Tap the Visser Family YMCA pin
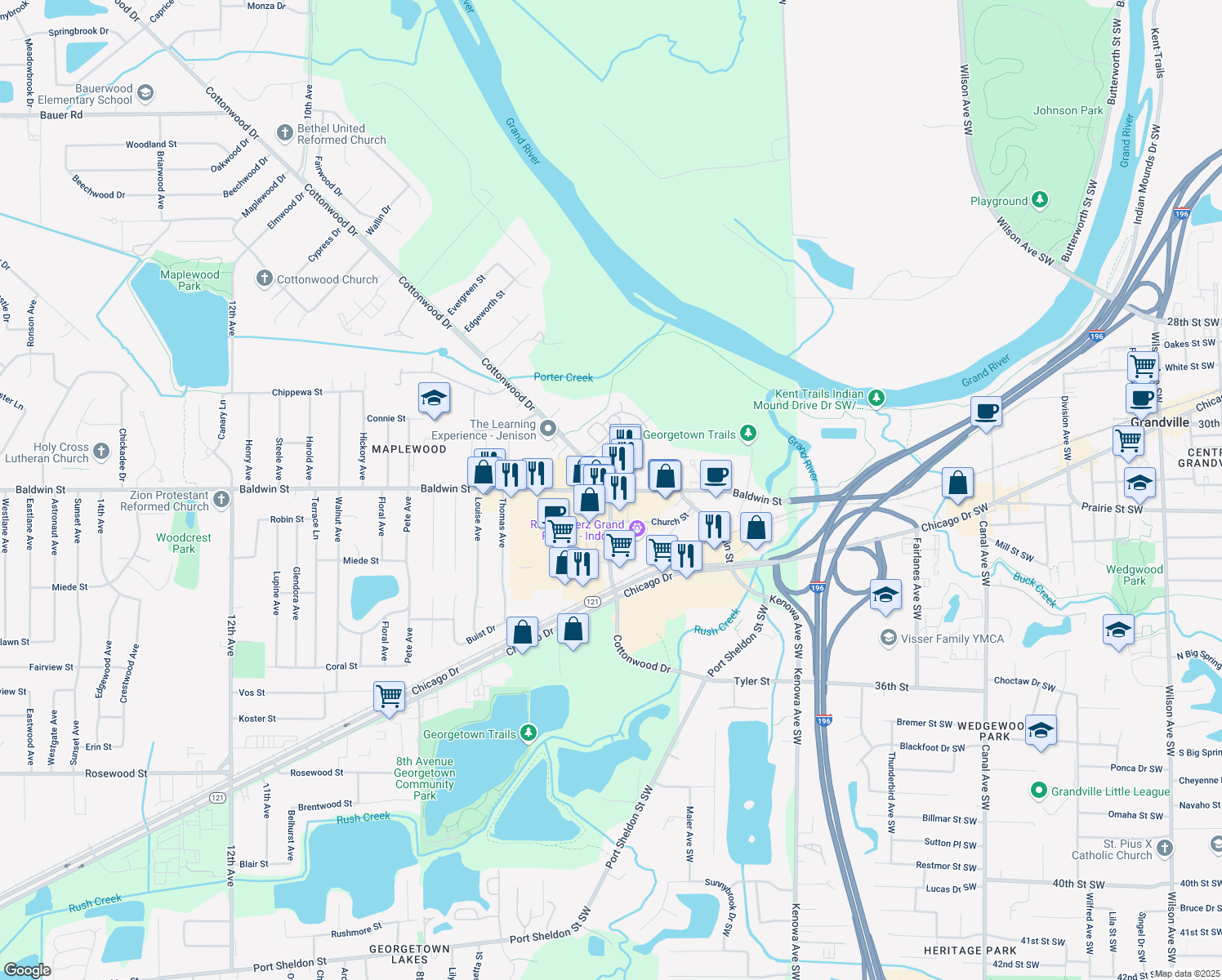Image resolution: width=1222 pixels, height=980 pixels. (x=889, y=638)
